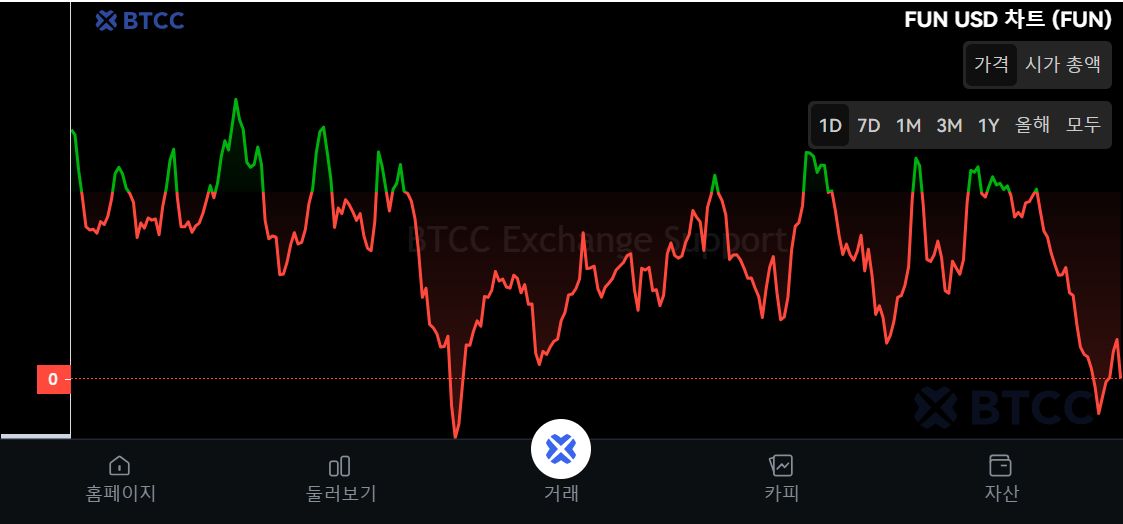Show the 1M time range
This screenshot has height=524, width=1123.
pos(908,125)
